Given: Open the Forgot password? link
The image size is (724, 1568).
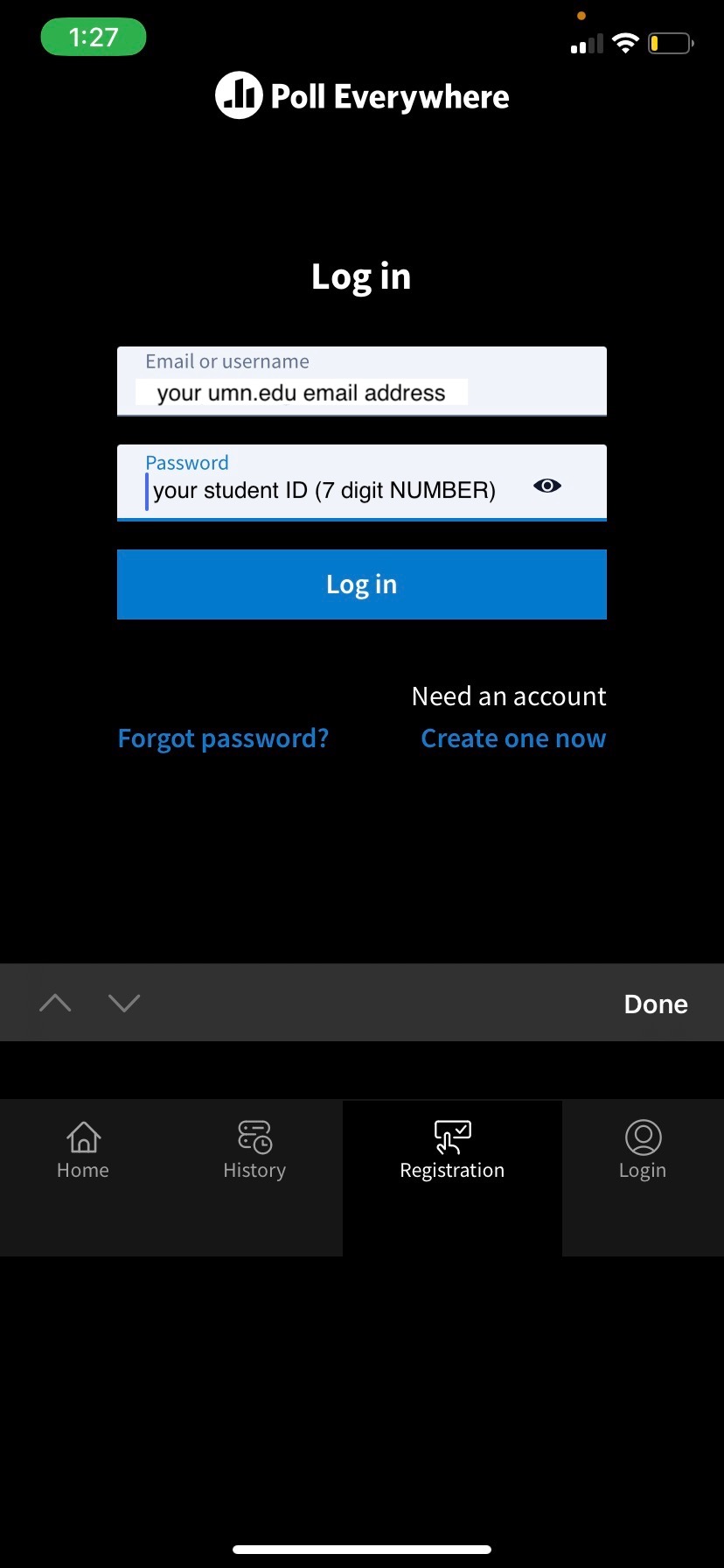Looking at the screenshot, I should point(223,738).
